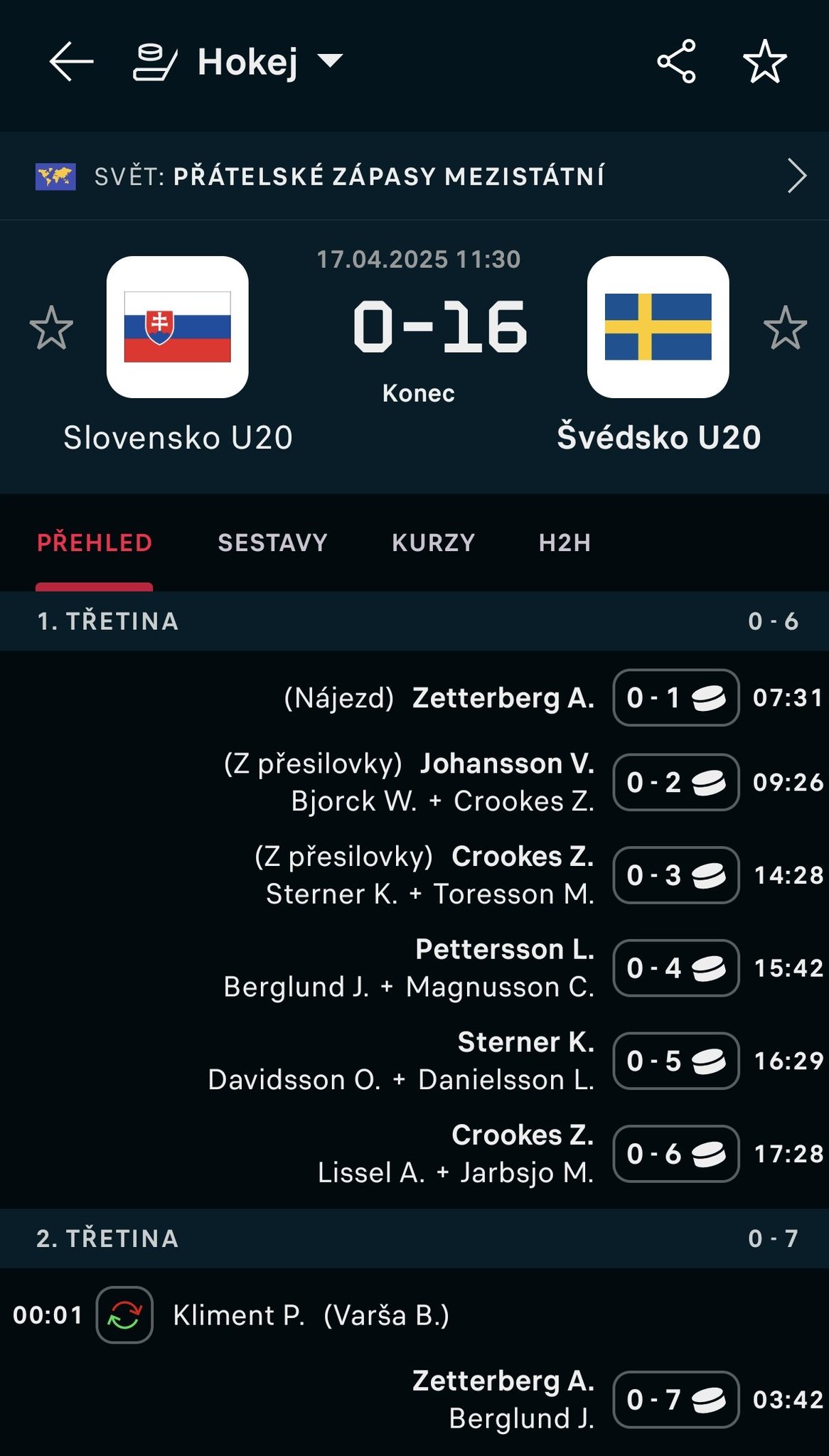Favorite Švédsko U20 via its star
Screen dimensions: 829x1456
[x=785, y=328]
